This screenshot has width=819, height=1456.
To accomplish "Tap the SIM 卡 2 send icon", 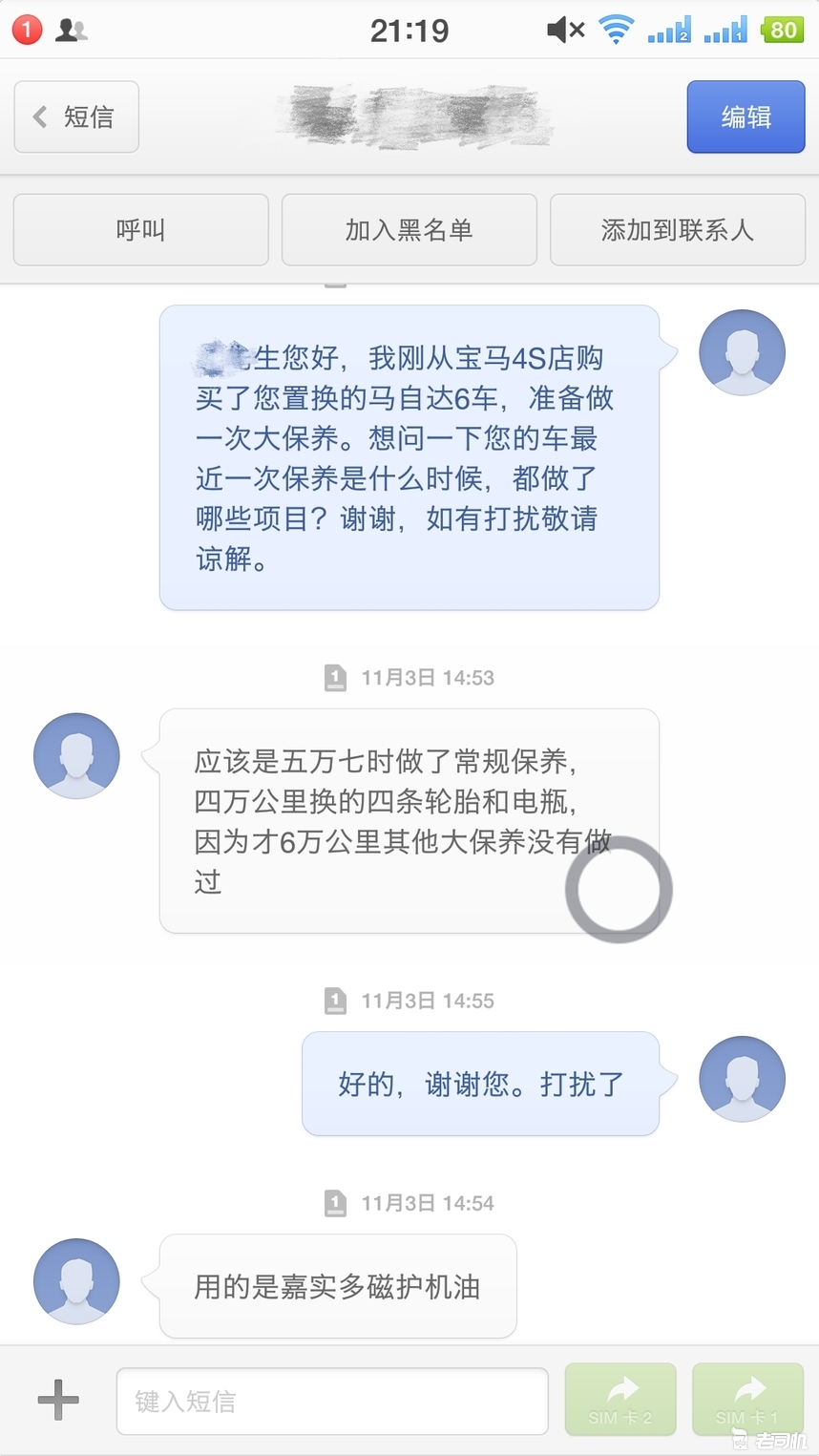I will (x=619, y=1400).
